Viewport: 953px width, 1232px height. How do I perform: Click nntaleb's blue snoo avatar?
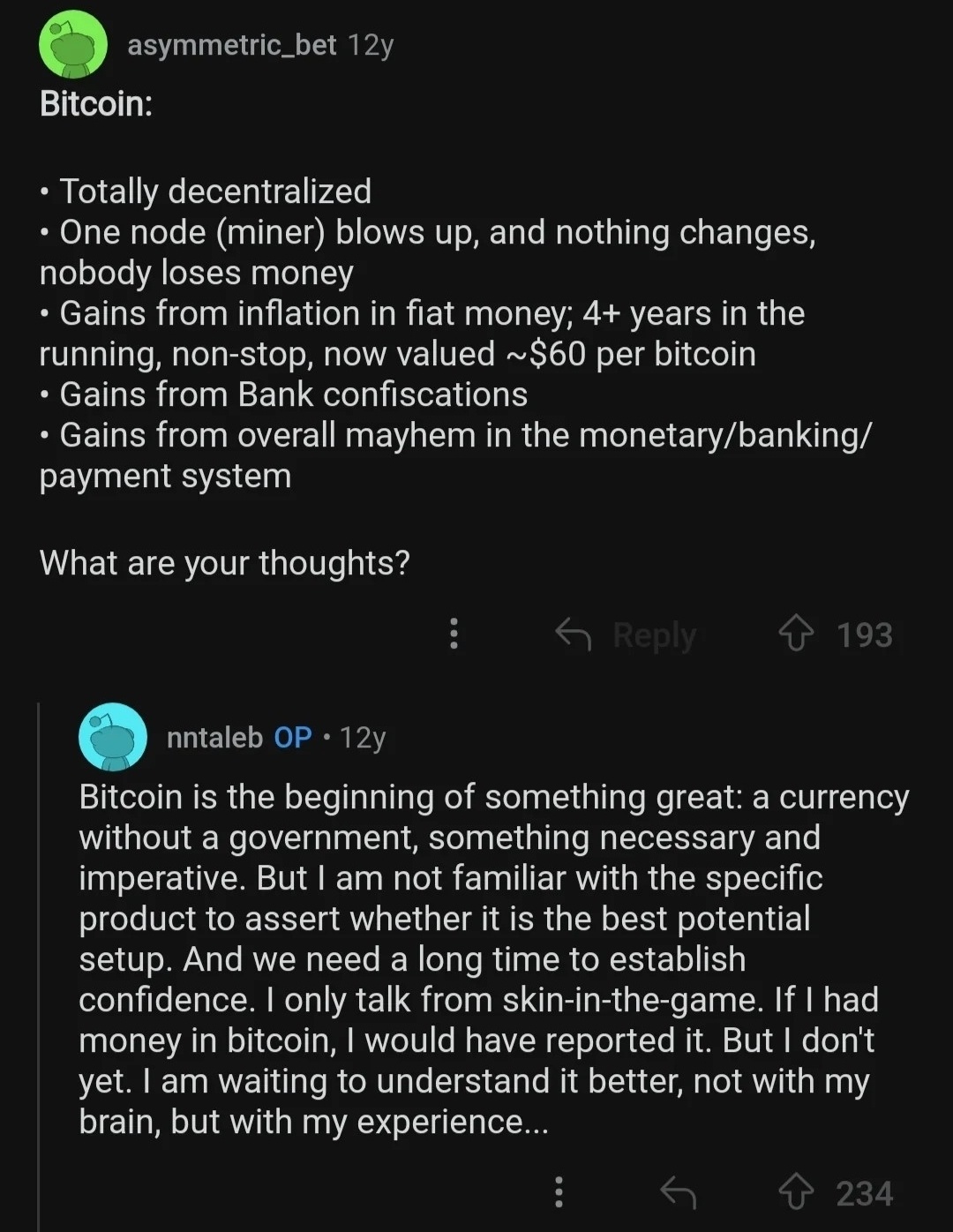(112, 736)
